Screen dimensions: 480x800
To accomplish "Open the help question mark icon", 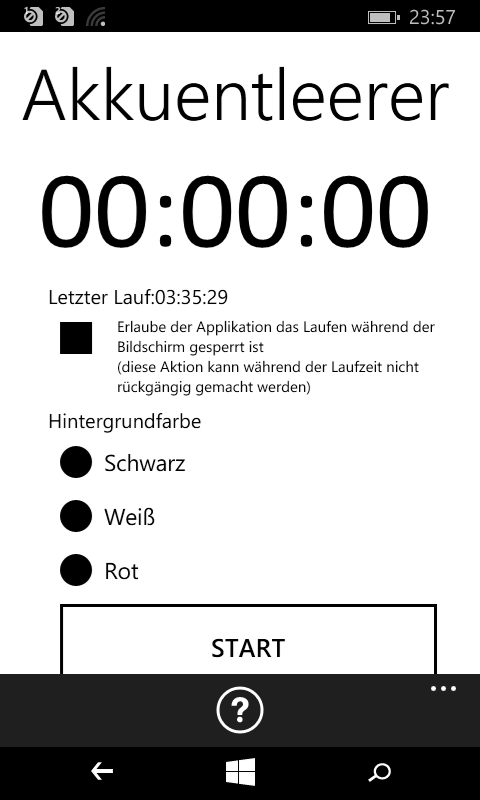I will click(x=240, y=709).
